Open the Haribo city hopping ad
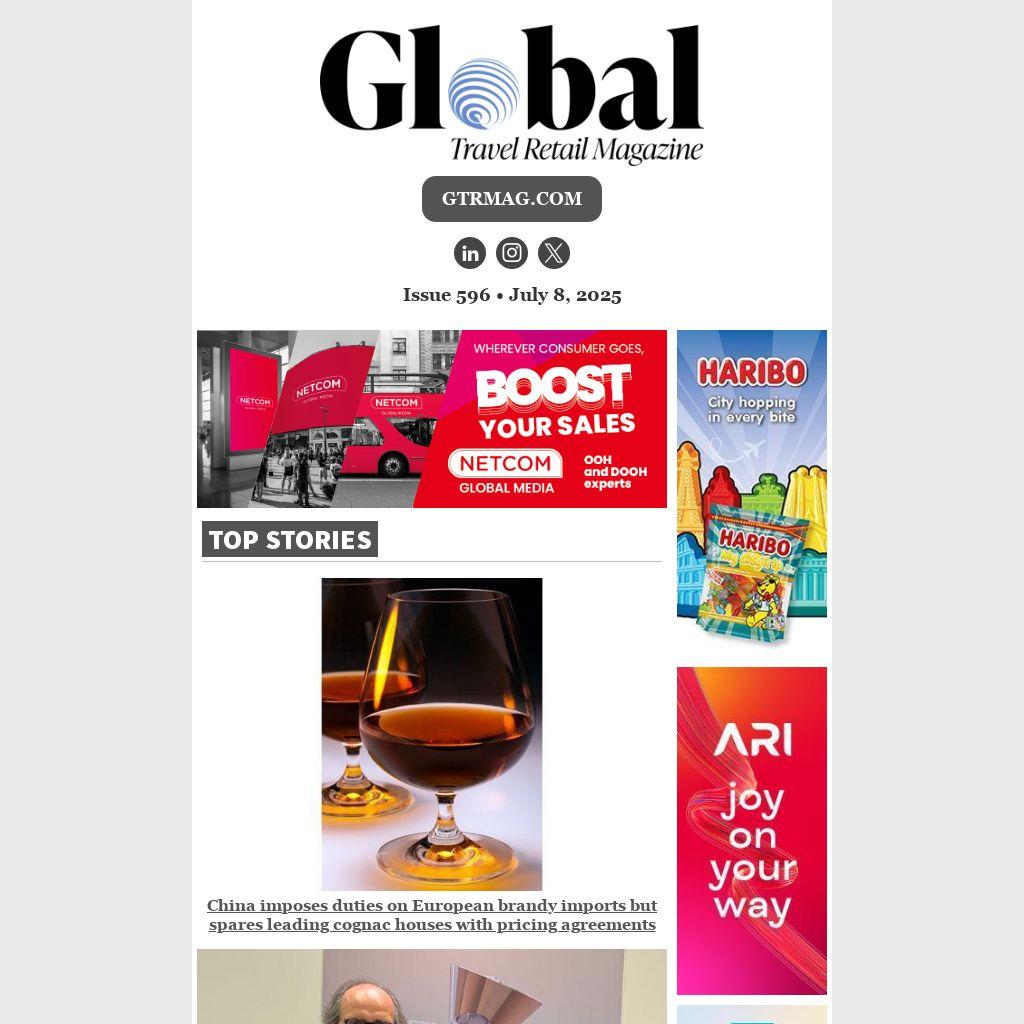This screenshot has height=1024, width=1024. [x=751, y=488]
